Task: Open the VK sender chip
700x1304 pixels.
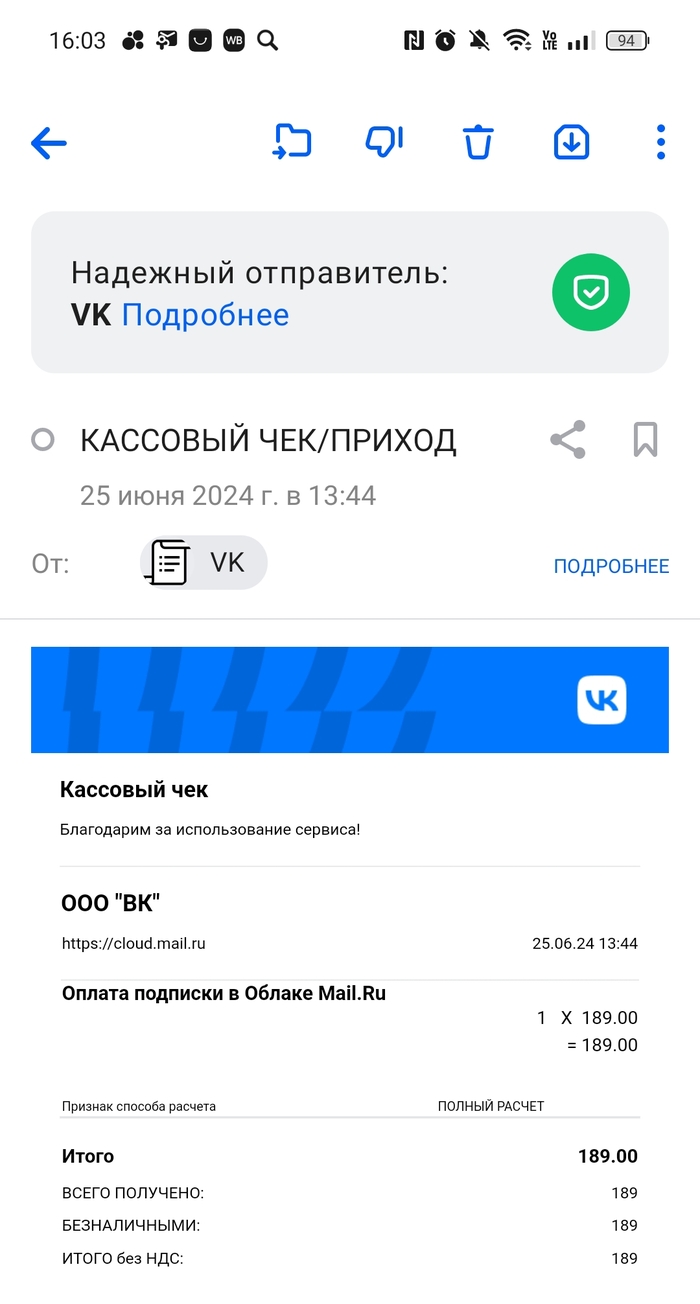Action: (x=204, y=562)
